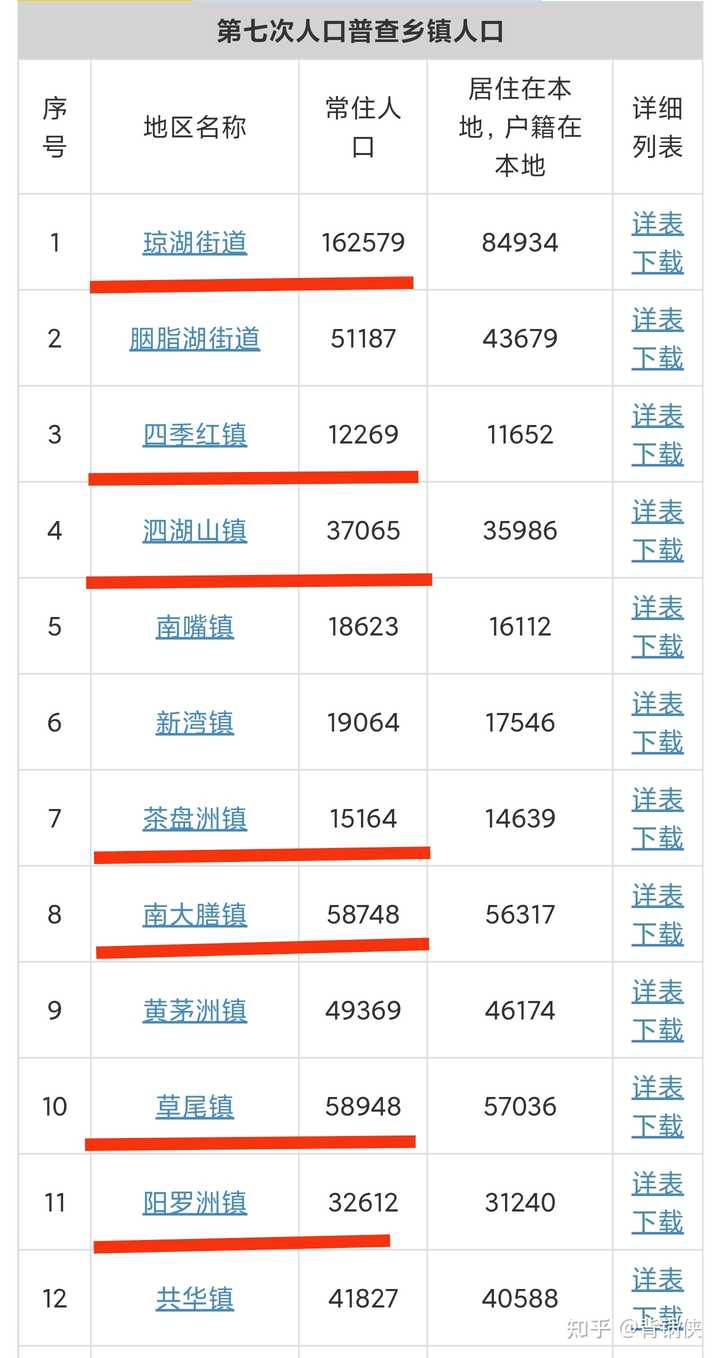Open the 阳罗洲镇 link

tap(195, 1203)
